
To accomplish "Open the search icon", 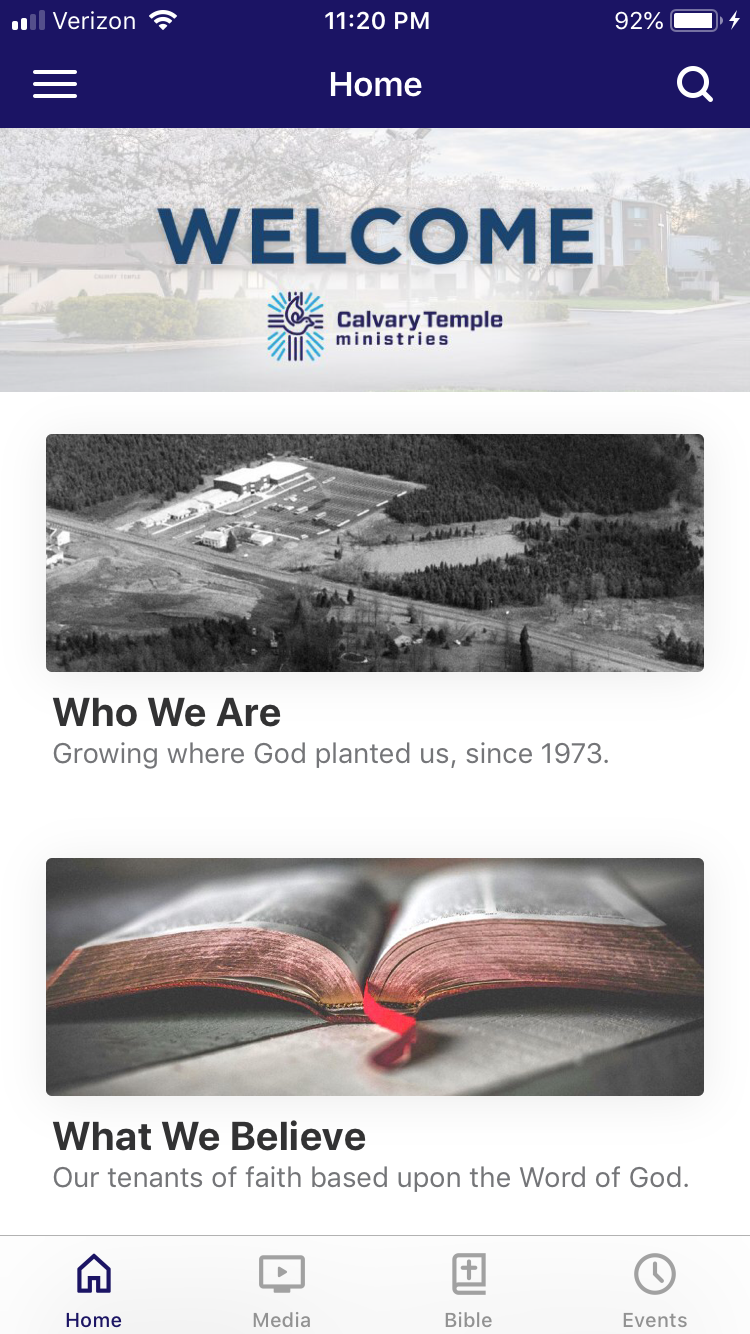I will (x=694, y=84).
